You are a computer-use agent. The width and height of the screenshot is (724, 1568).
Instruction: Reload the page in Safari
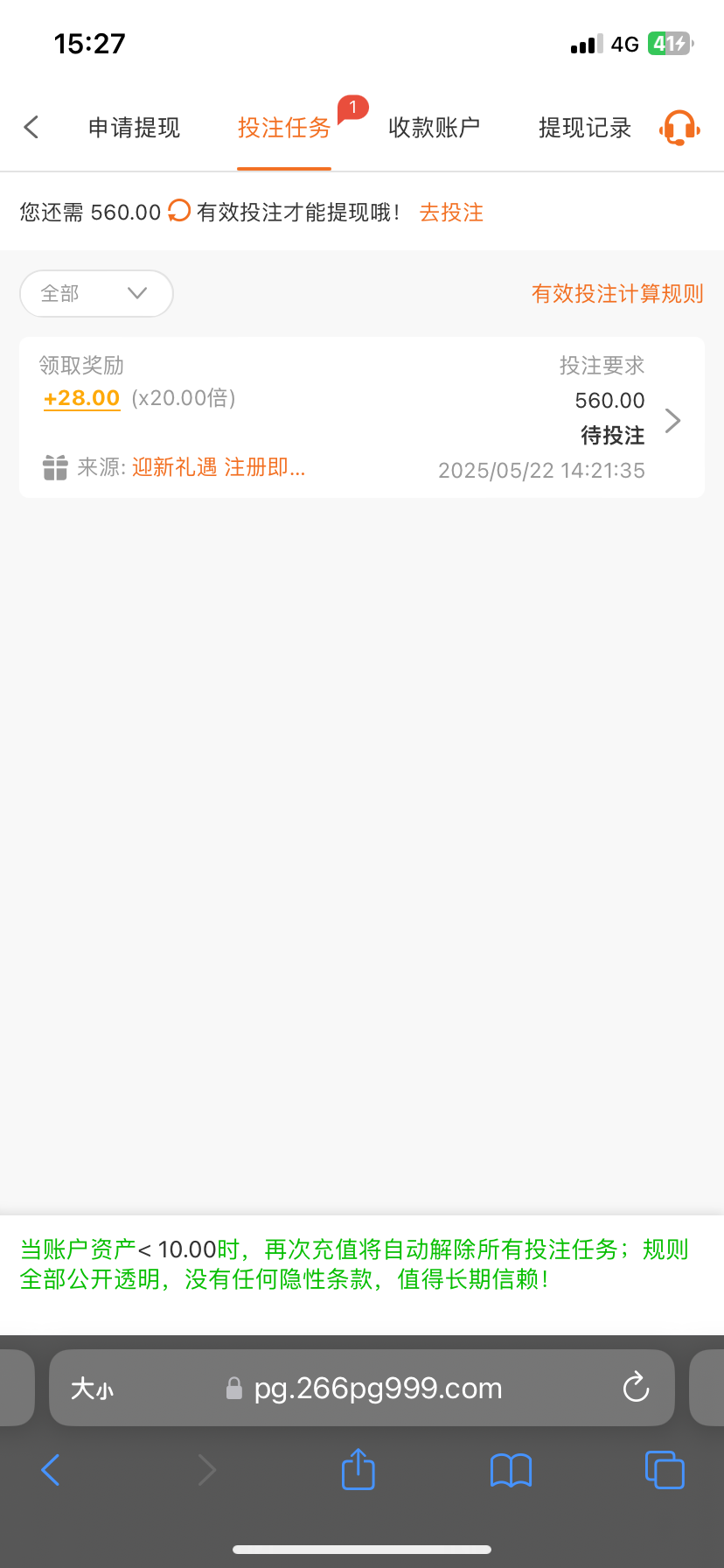636,1388
